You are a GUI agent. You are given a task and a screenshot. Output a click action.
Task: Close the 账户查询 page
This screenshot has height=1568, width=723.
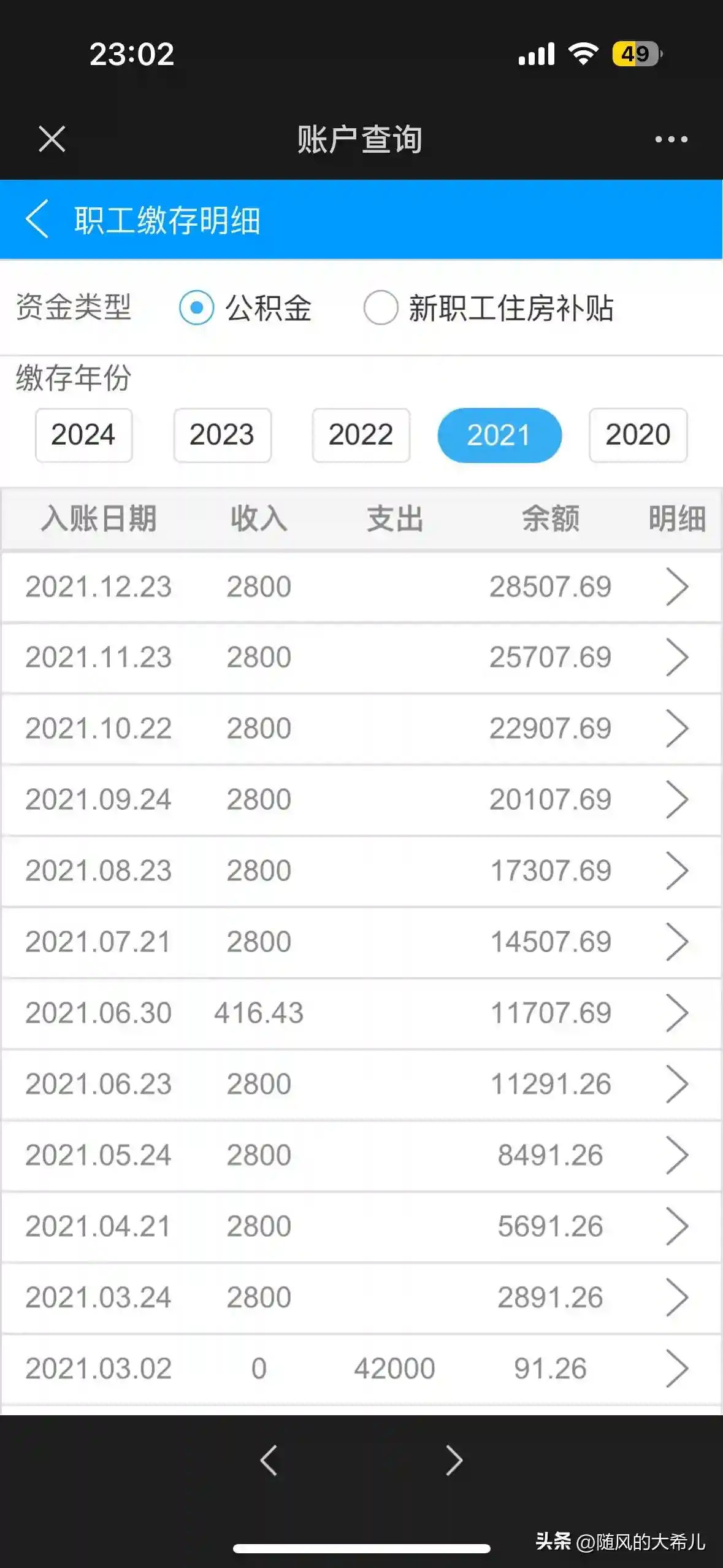coord(52,139)
